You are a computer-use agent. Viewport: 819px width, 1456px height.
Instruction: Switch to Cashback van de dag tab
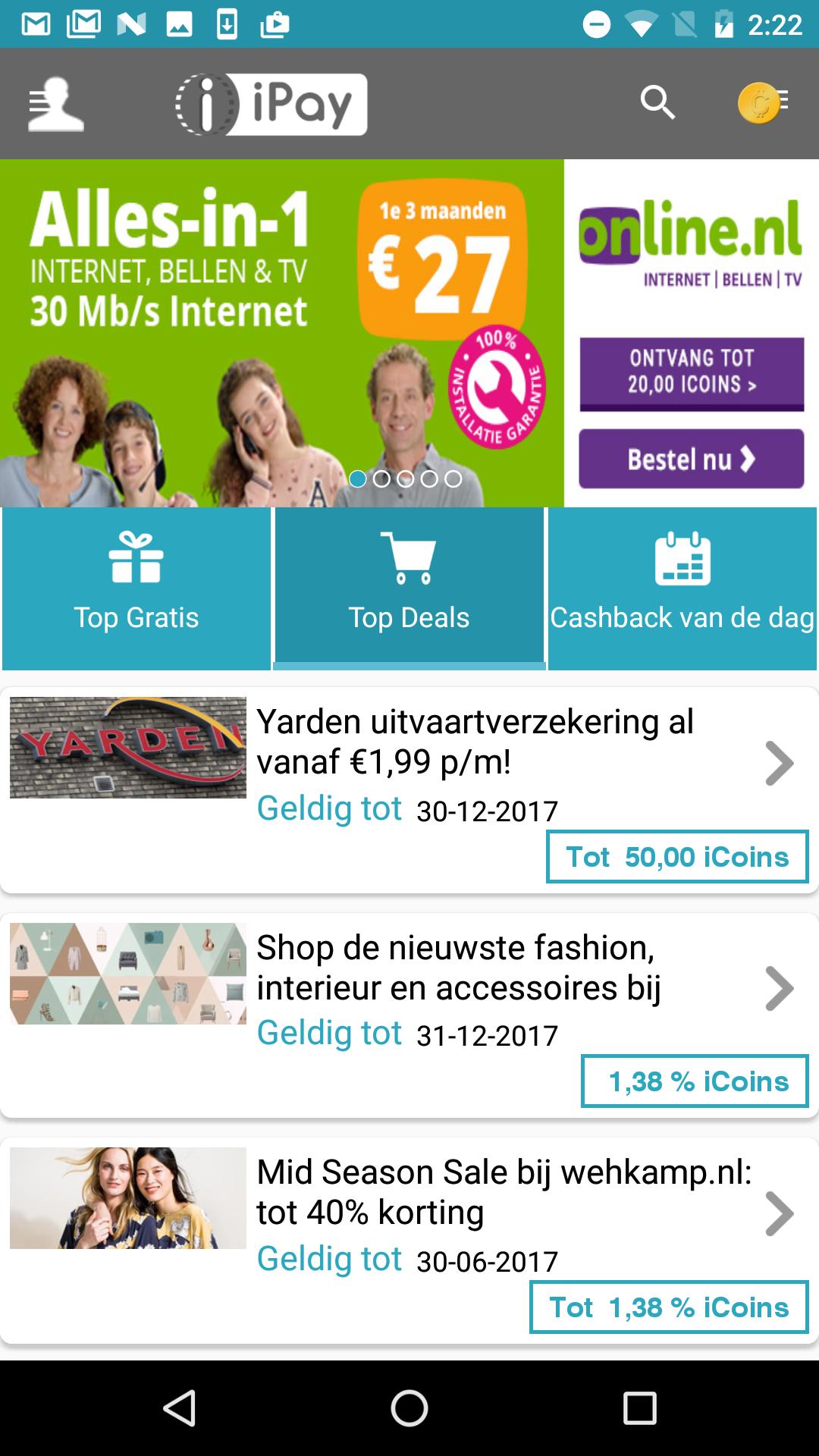682,588
